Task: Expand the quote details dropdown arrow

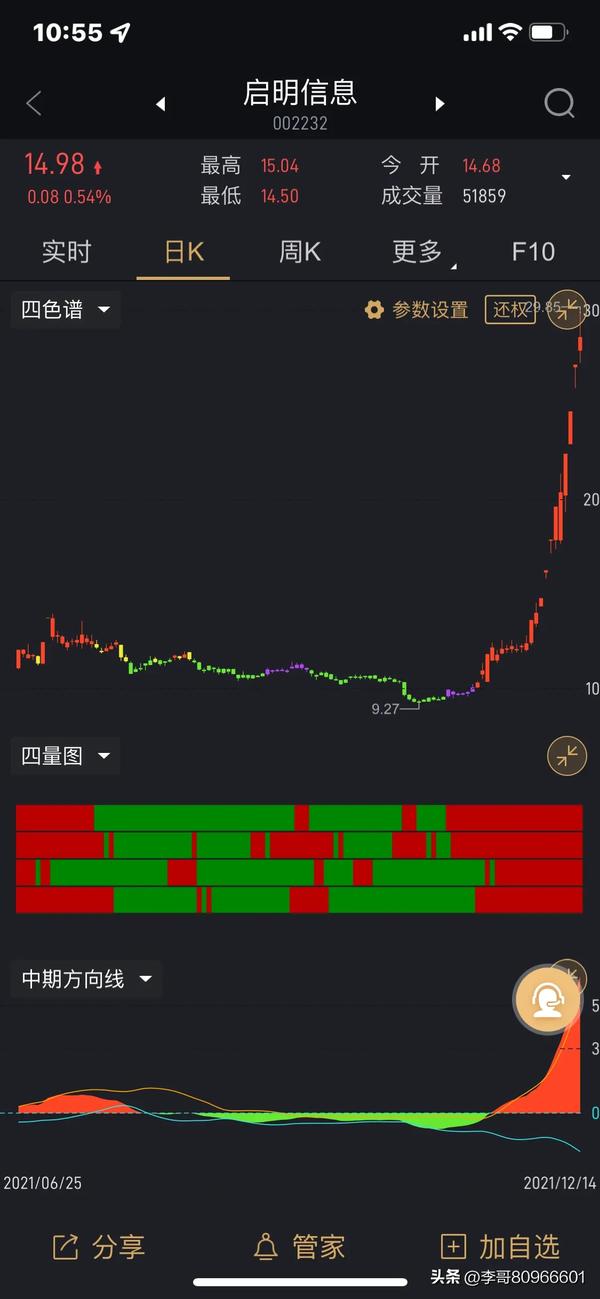Action: click(566, 178)
